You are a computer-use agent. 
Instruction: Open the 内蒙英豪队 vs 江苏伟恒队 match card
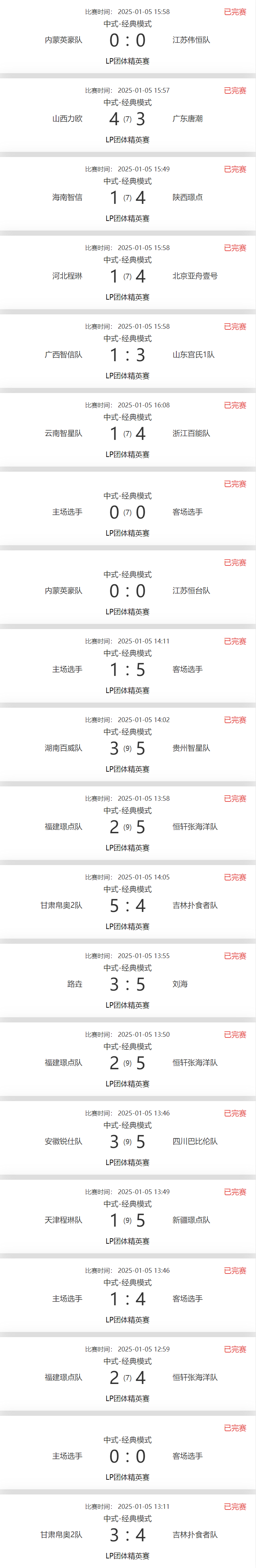coord(128,40)
